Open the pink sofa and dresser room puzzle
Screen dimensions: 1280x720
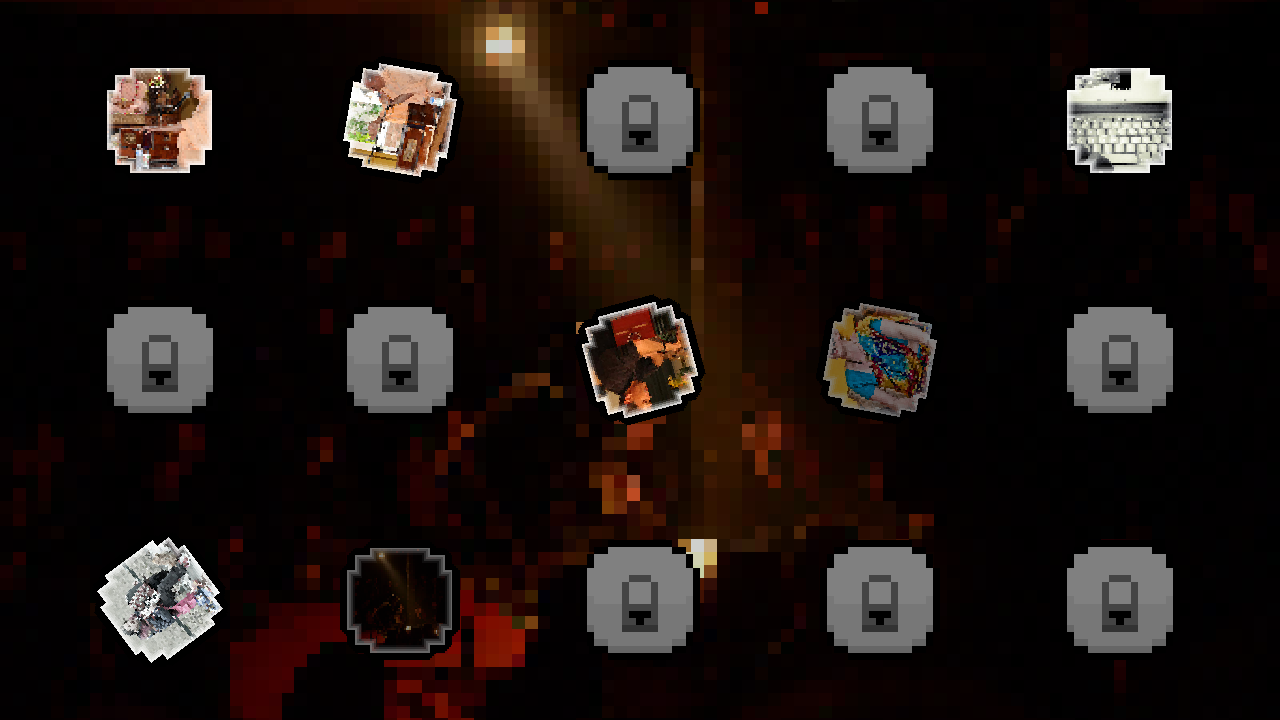click(x=160, y=120)
